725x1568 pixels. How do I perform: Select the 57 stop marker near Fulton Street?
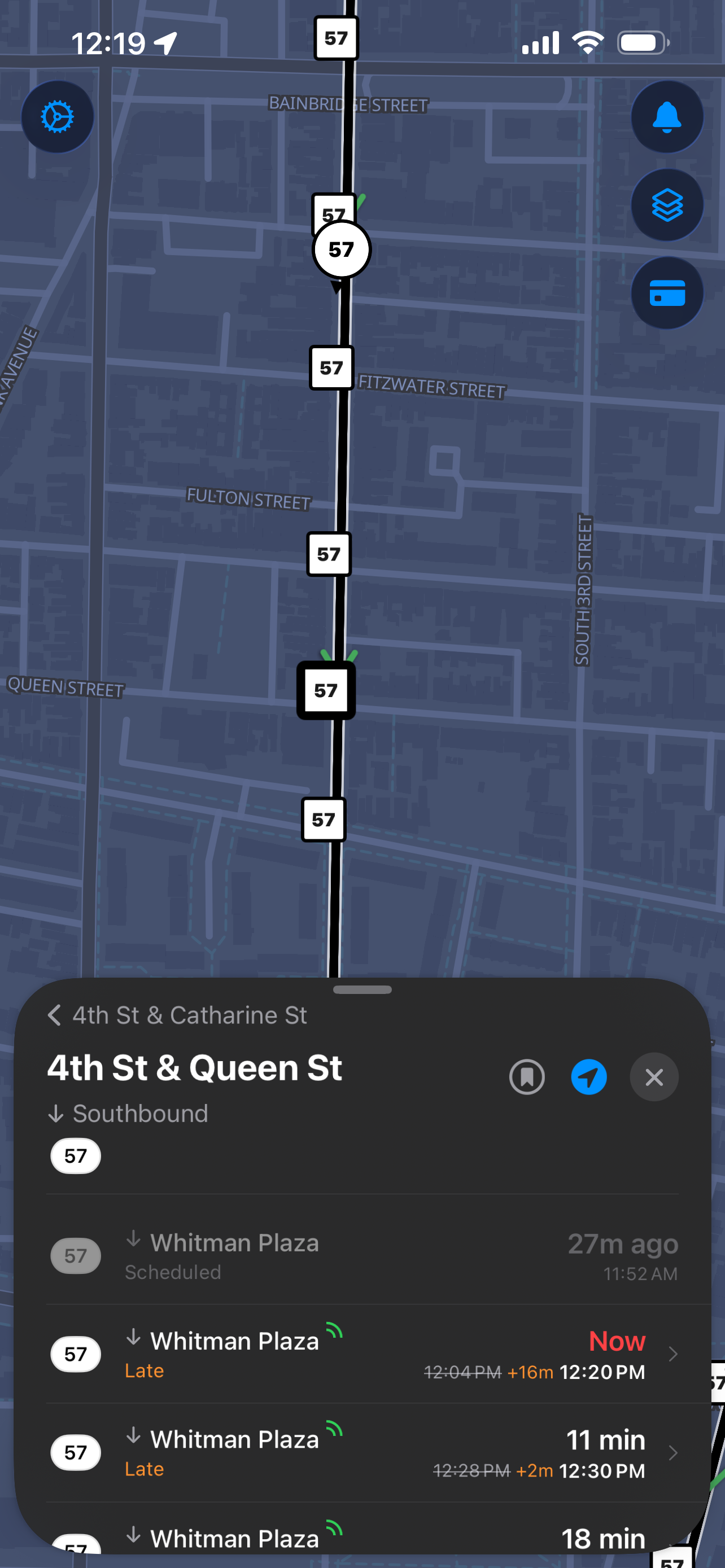coord(329,554)
